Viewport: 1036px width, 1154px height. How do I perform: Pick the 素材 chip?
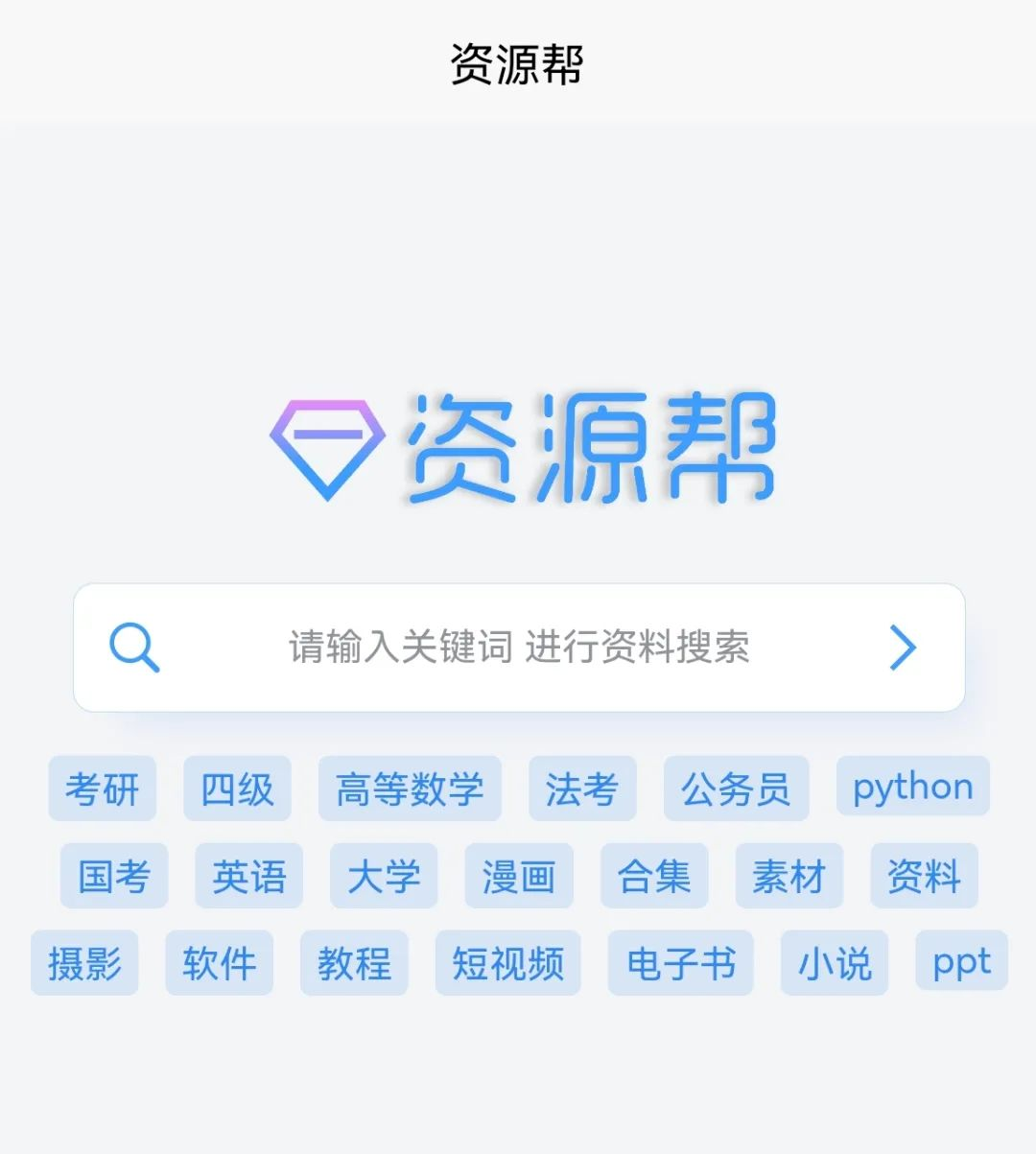(x=789, y=876)
